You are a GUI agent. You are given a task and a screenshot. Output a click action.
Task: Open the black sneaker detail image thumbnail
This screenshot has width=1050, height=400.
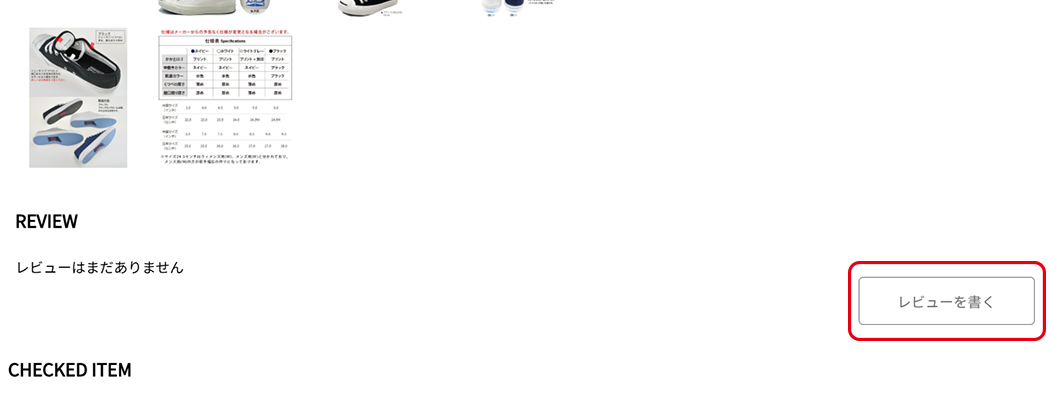pyautogui.click(x=78, y=98)
